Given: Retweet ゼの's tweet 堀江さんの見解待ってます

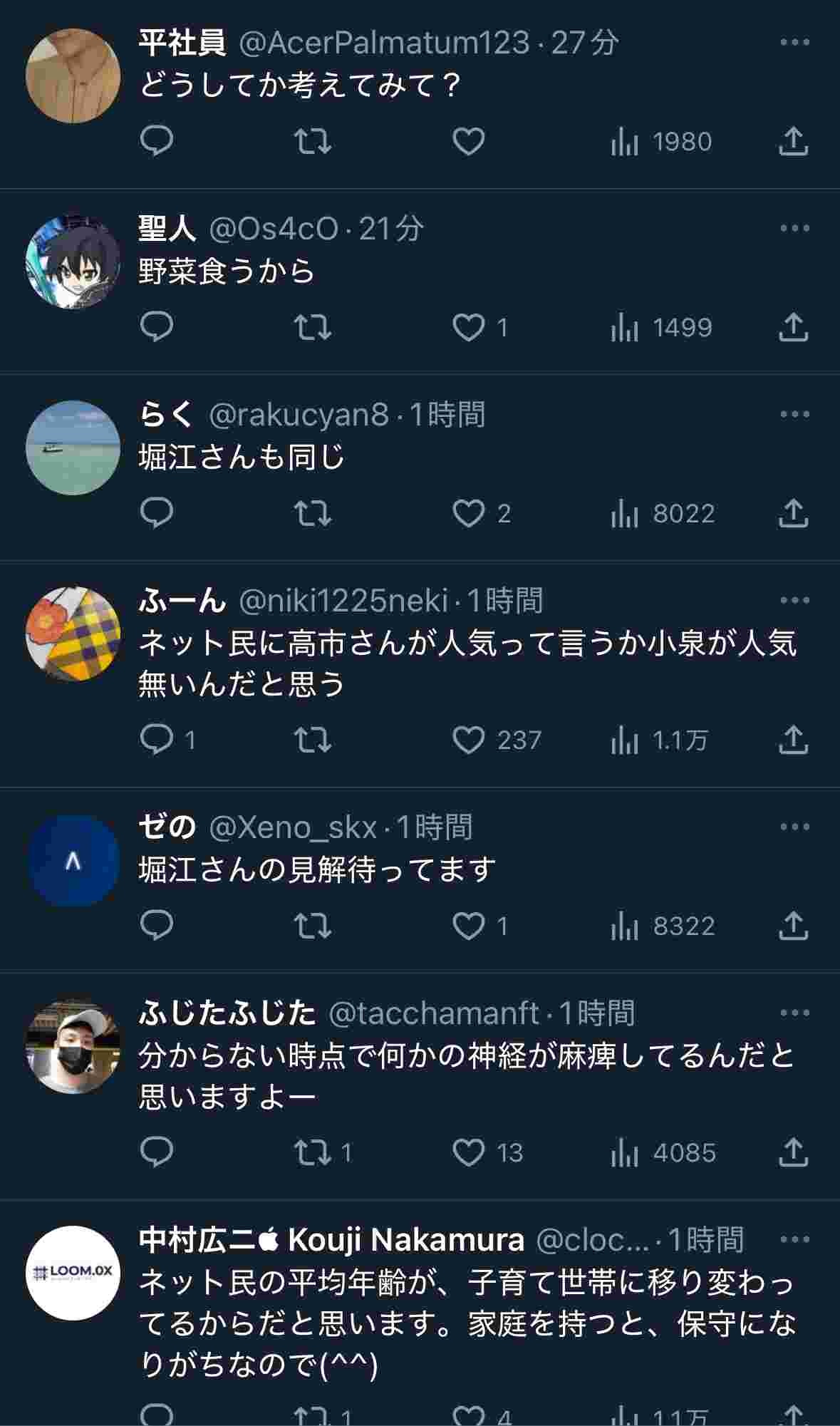Looking at the screenshot, I should (x=313, y=925).
